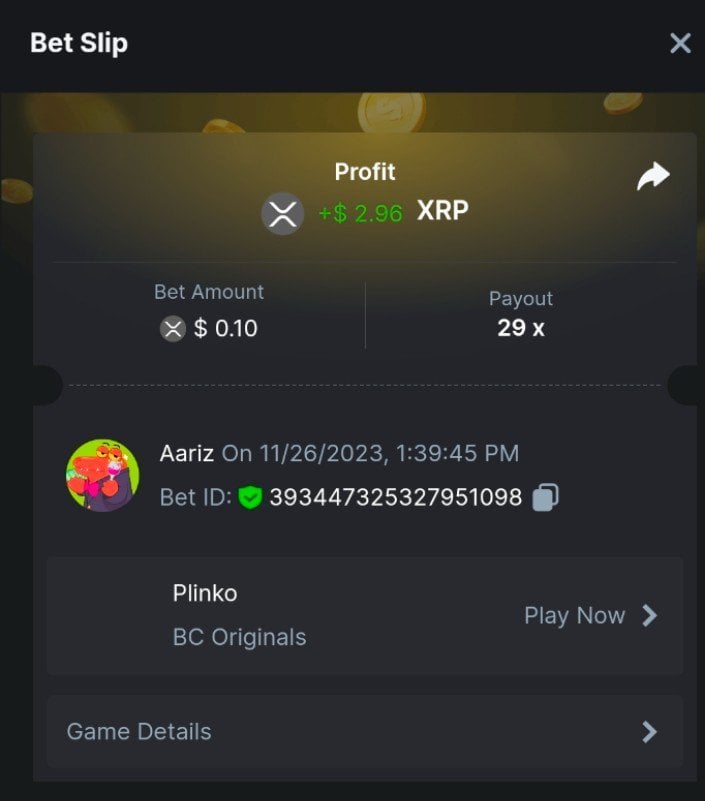Screen dimensions: 705x801
Task: Open Aariz's profile avatar
Action: (102, 475)
